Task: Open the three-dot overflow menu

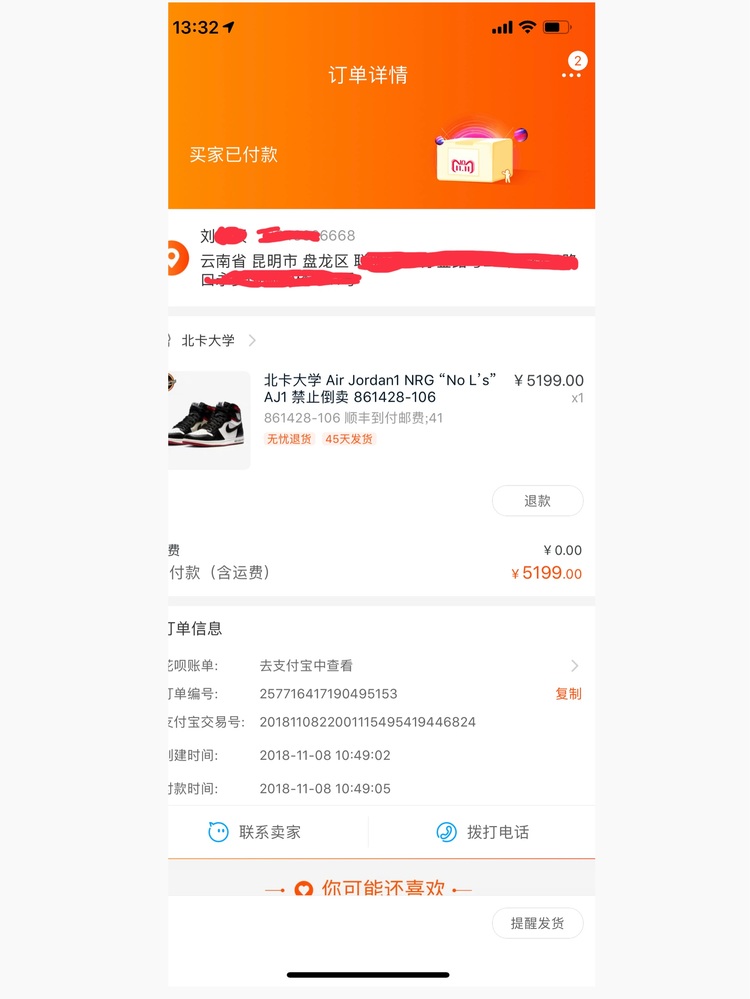Action: (x=570, y=75)
